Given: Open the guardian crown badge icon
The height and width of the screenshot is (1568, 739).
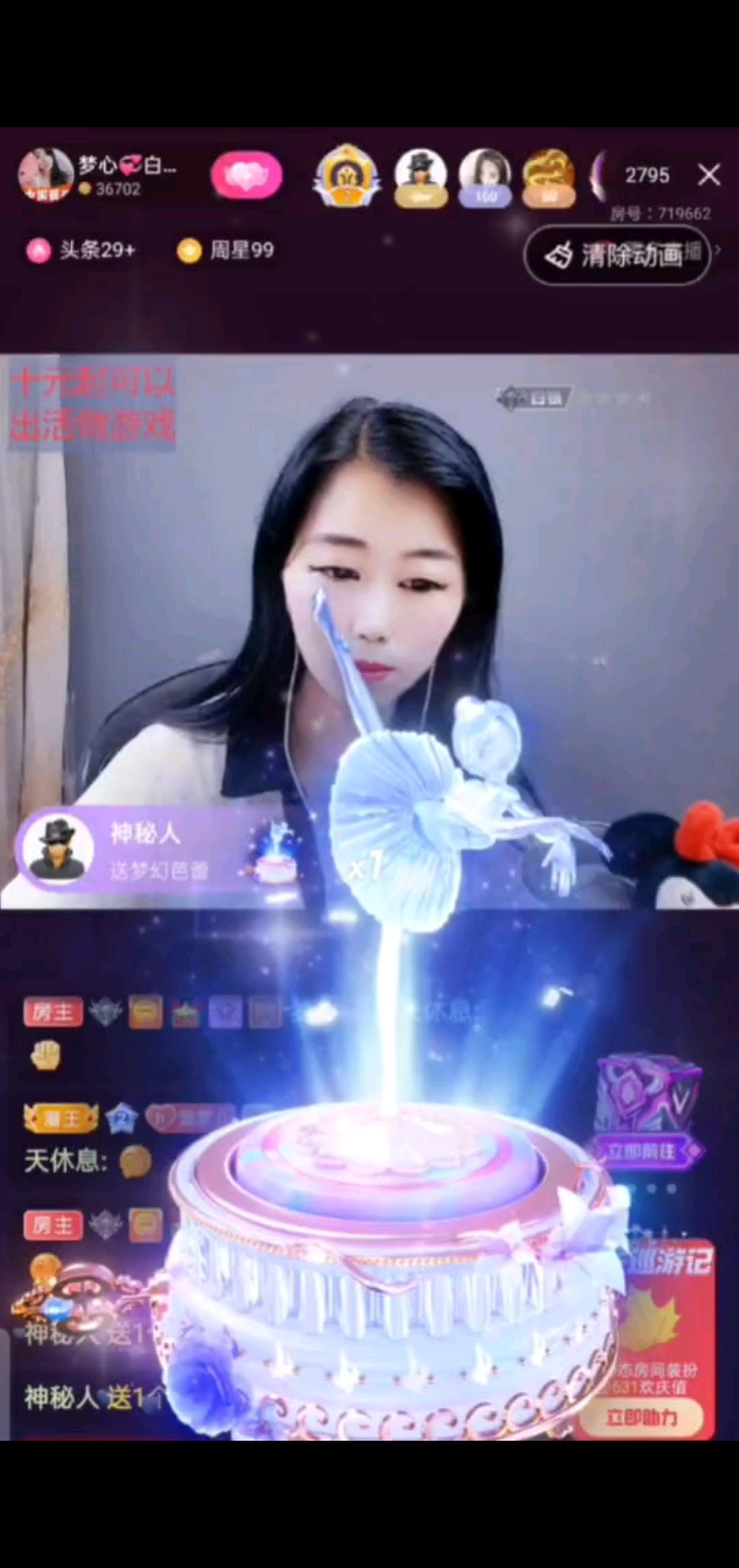Looking at the screenshot, I should (346, 176).
